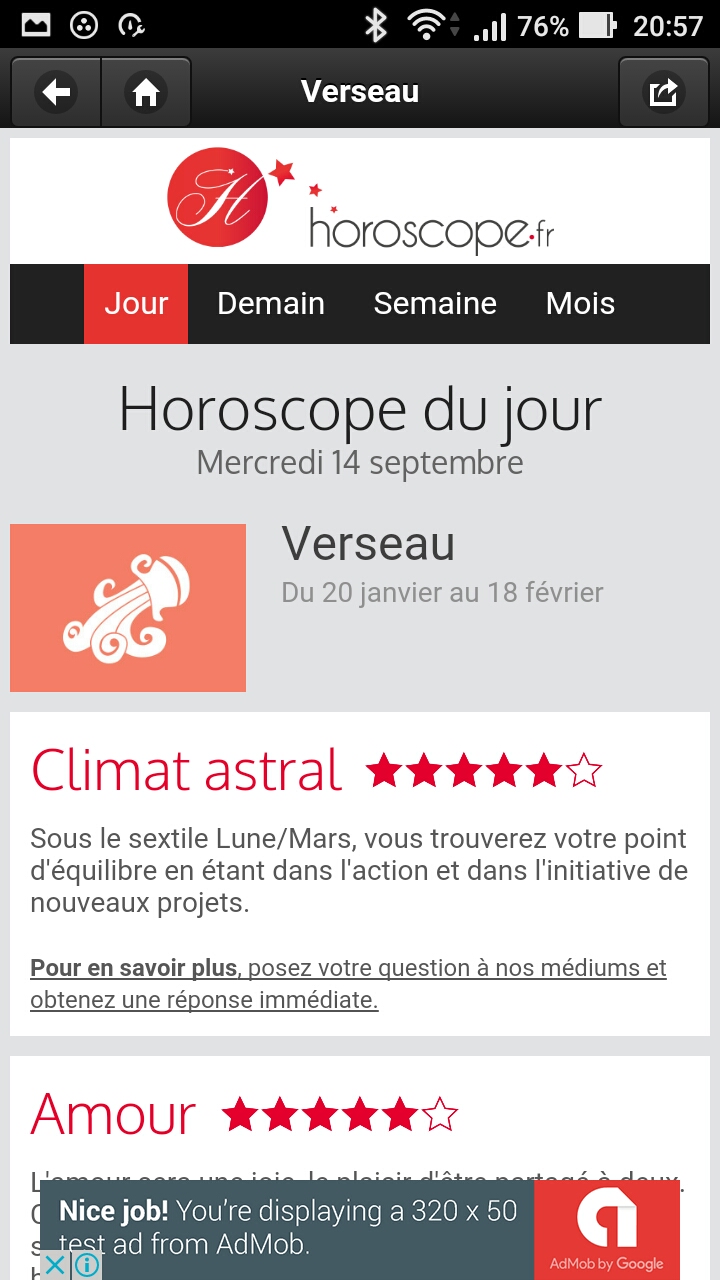720x1280 pixels.
Task: Share the Verseau horoscope
Action: click(663, 93)
